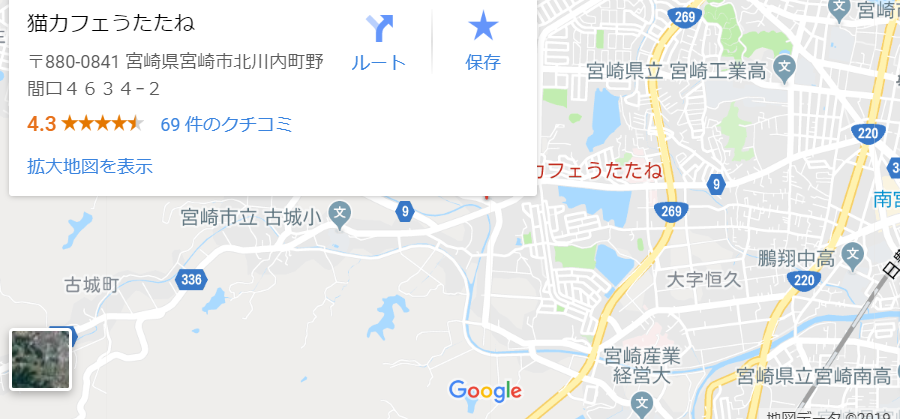900x419 pixels.
Task: Get directions via the ルート button
Action: pos(379,42)
